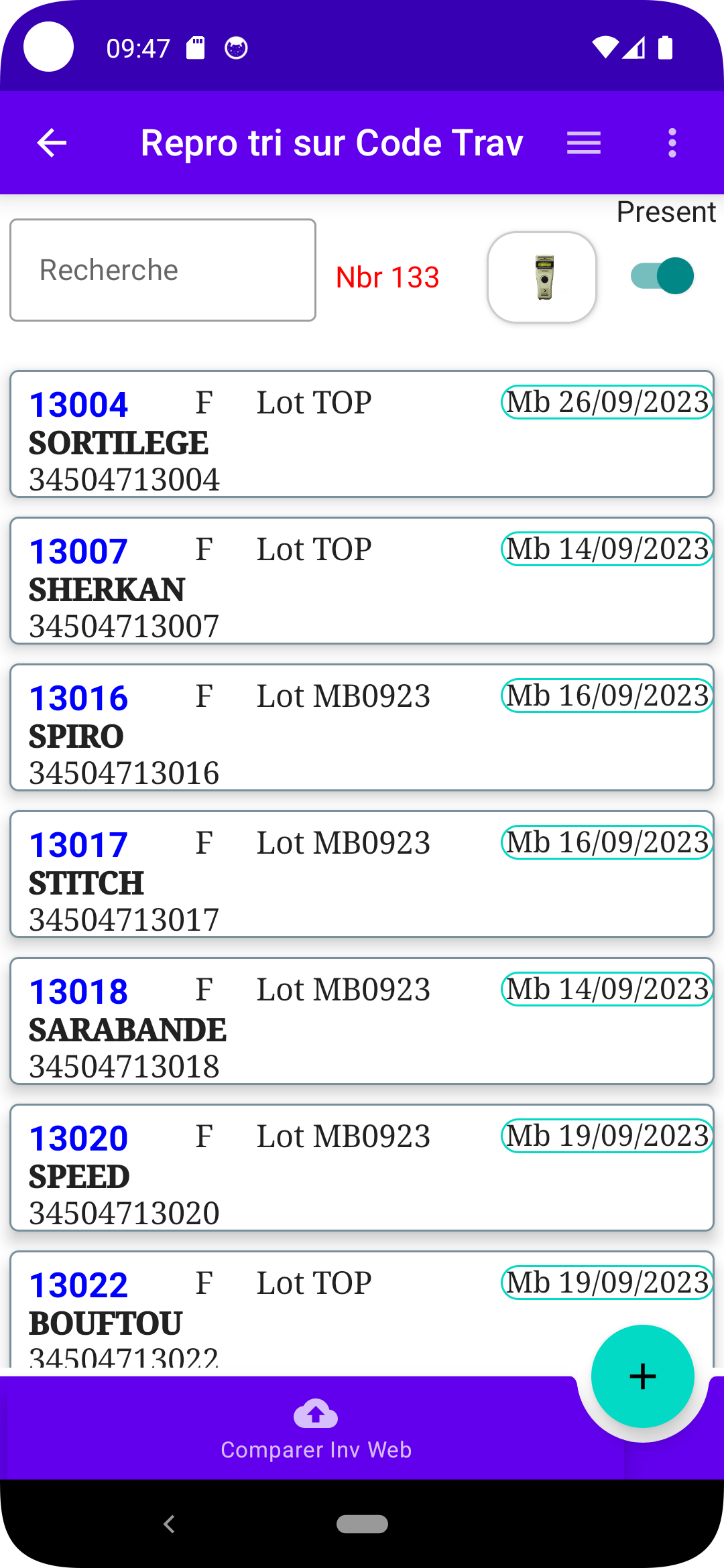724x1568 pixels.
Task: Open the overflow menu
Action: click(672, 143)
